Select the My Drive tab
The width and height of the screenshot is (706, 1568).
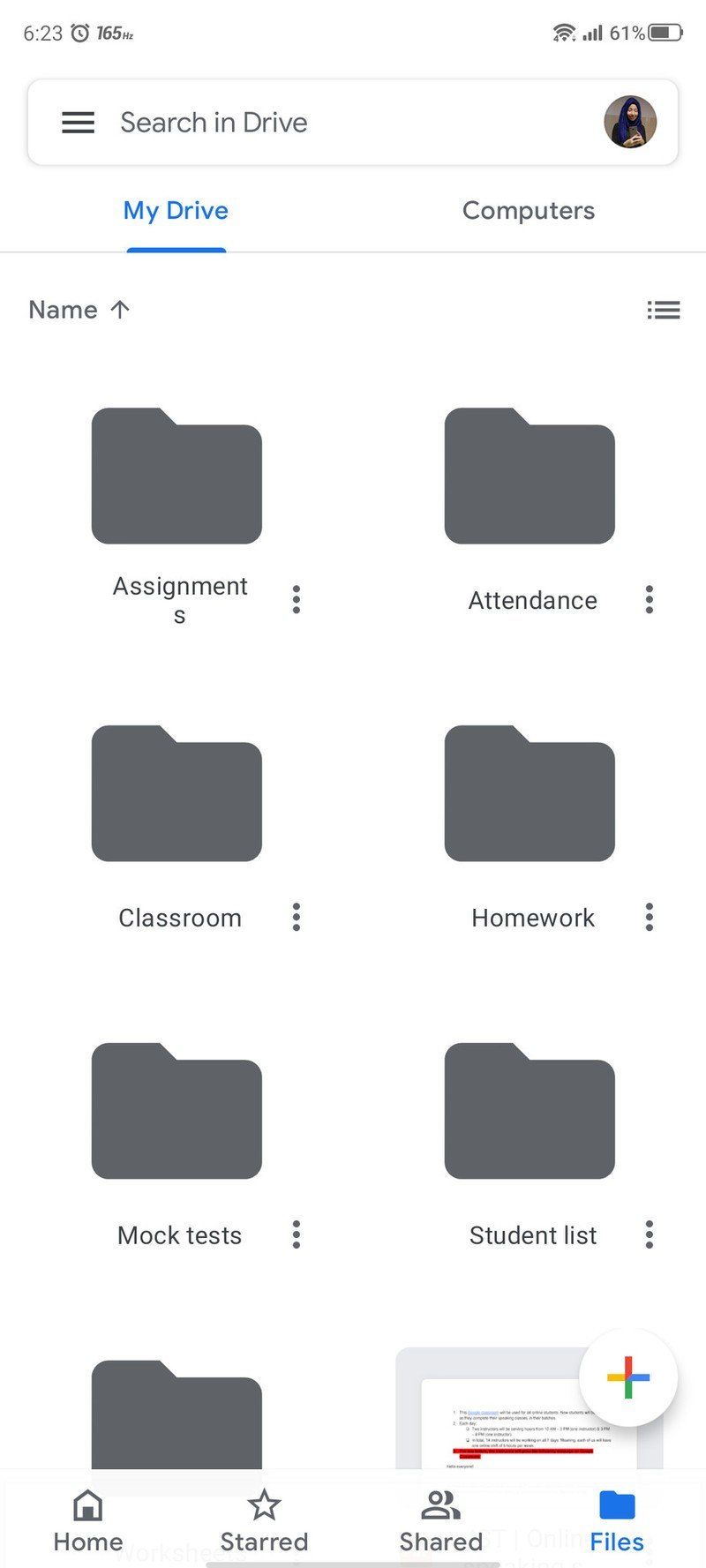coord(176,210)
